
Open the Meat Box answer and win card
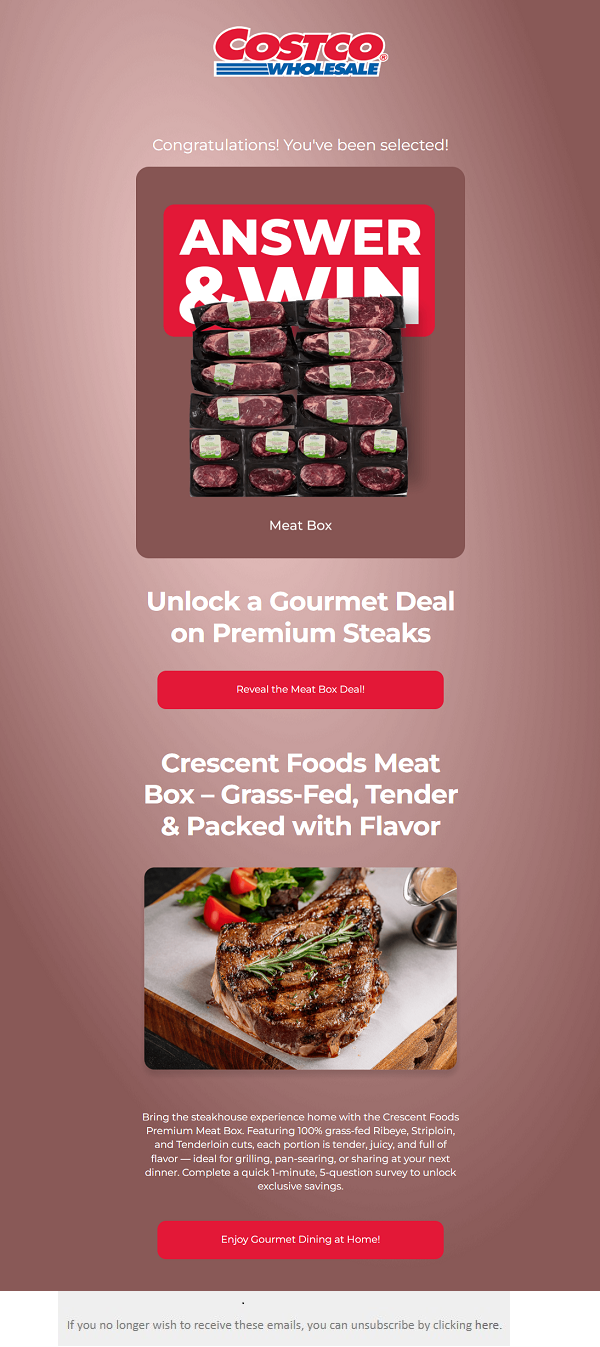click(x=300, y=362)
